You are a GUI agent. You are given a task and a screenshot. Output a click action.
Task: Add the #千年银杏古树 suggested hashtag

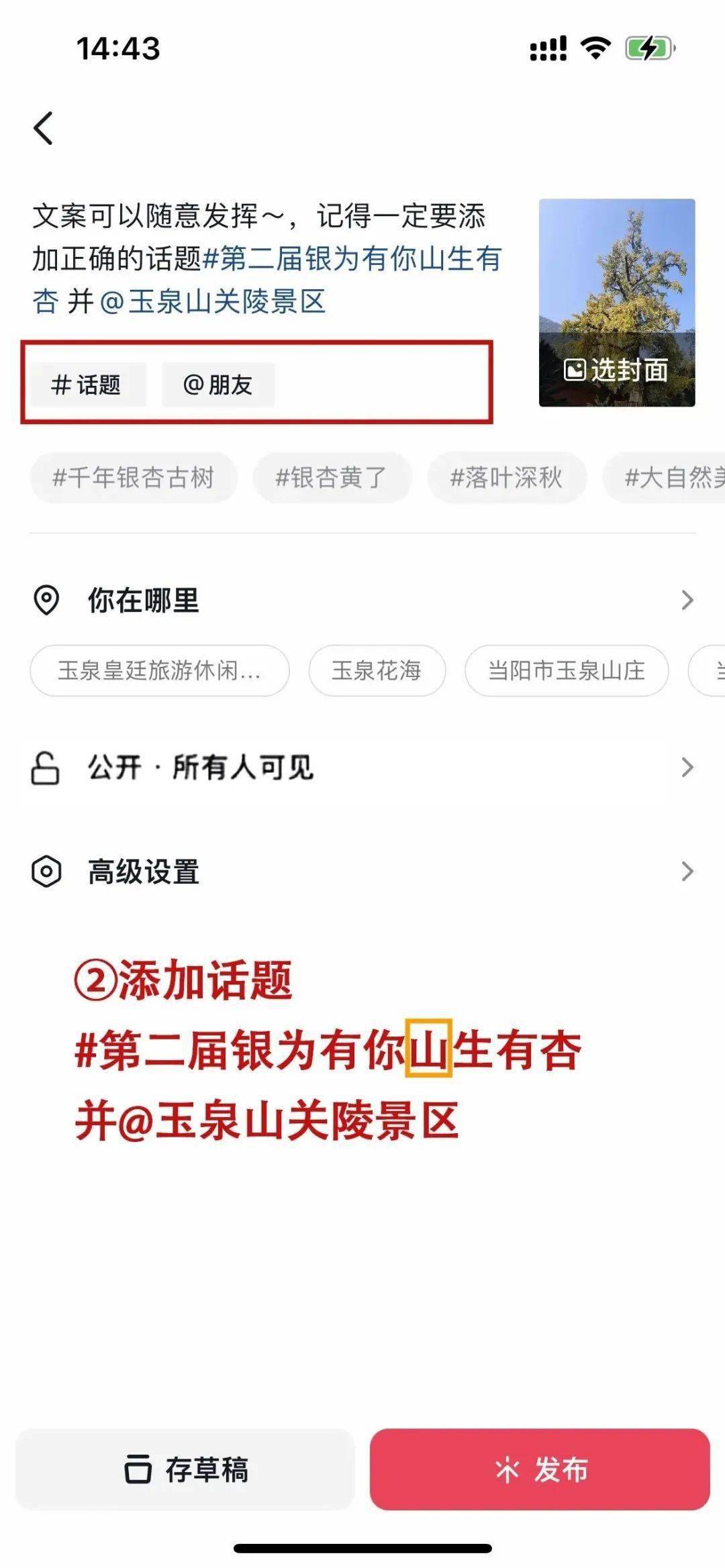[x=134, y=478]
